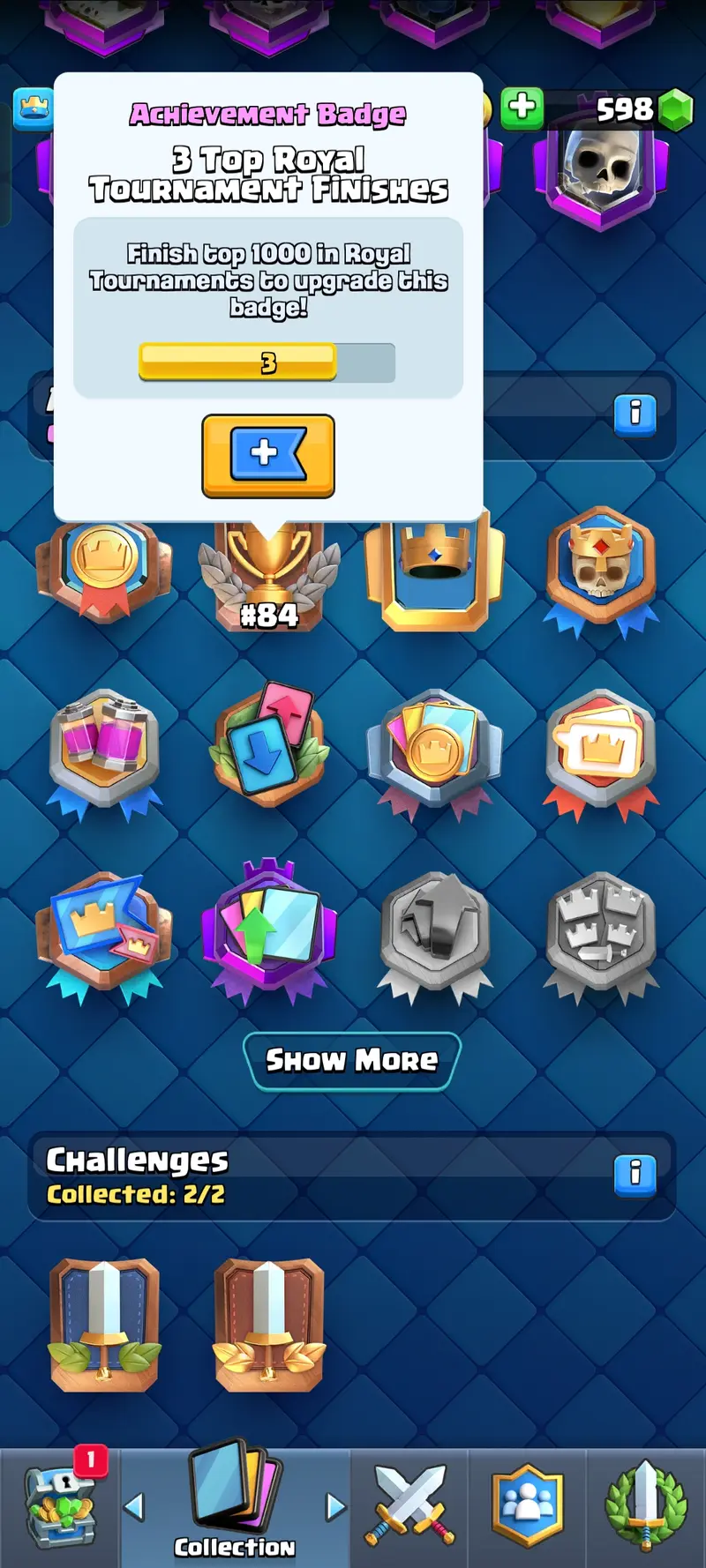Select the skull king crown badge
Image resolution: width=706 pixels, height=1568 pixels.
click(x=601, y=569)
